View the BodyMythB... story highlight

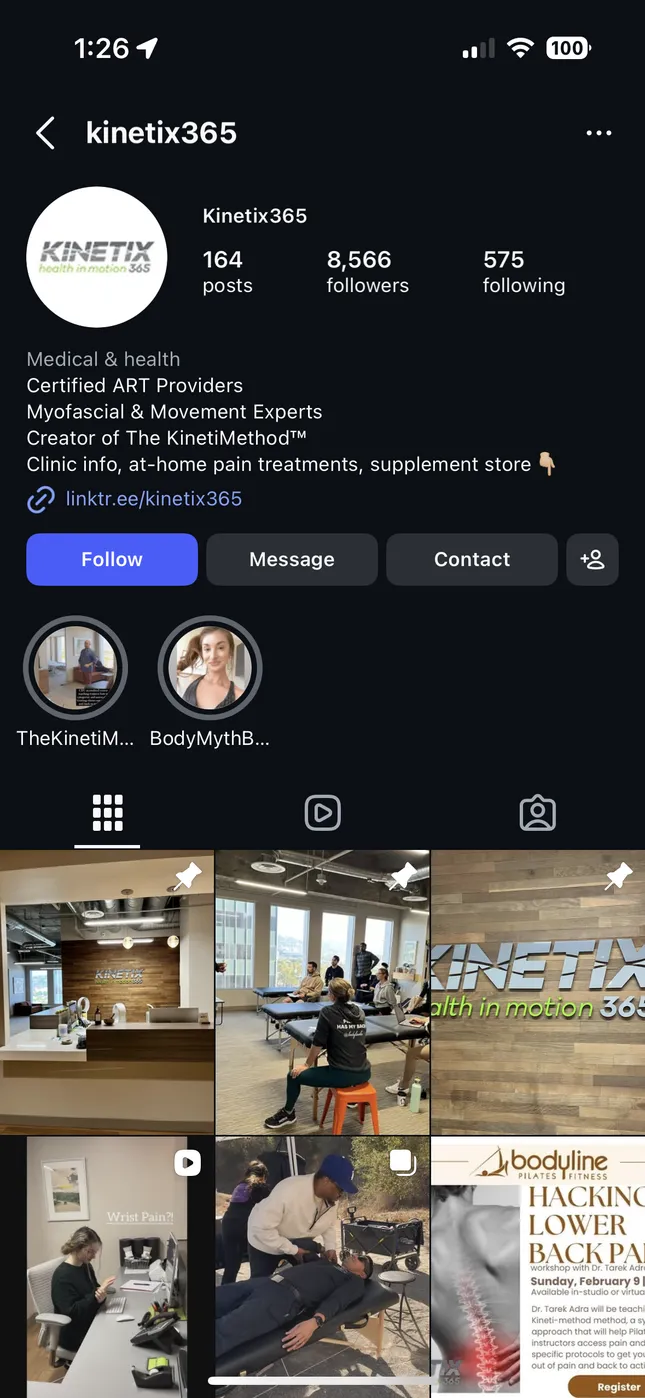(210, 667)
